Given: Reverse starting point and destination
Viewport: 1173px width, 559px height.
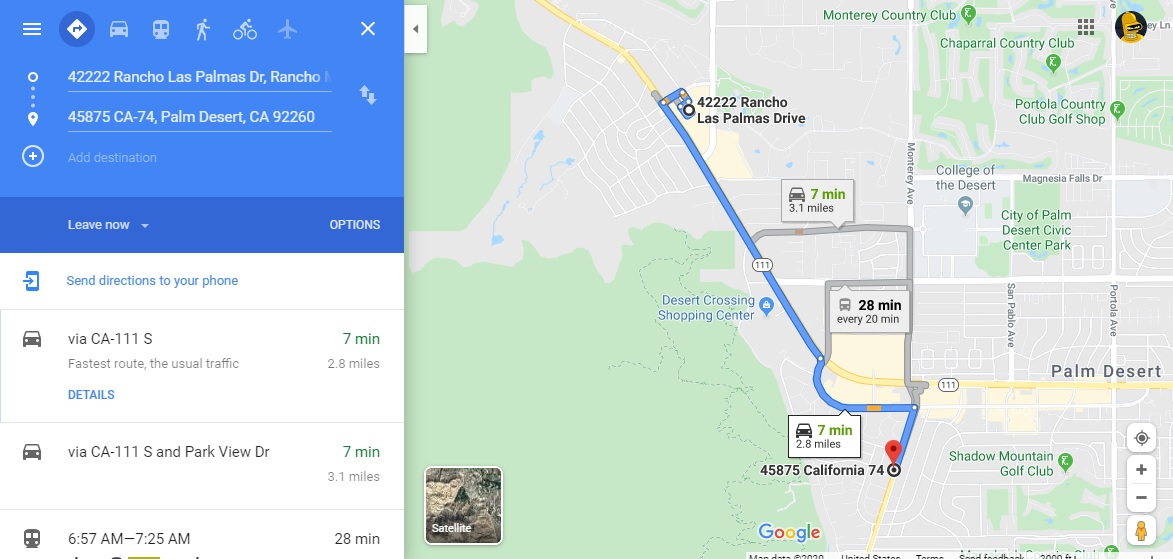Looking at the screenshot, I should [x=367, y=95].
